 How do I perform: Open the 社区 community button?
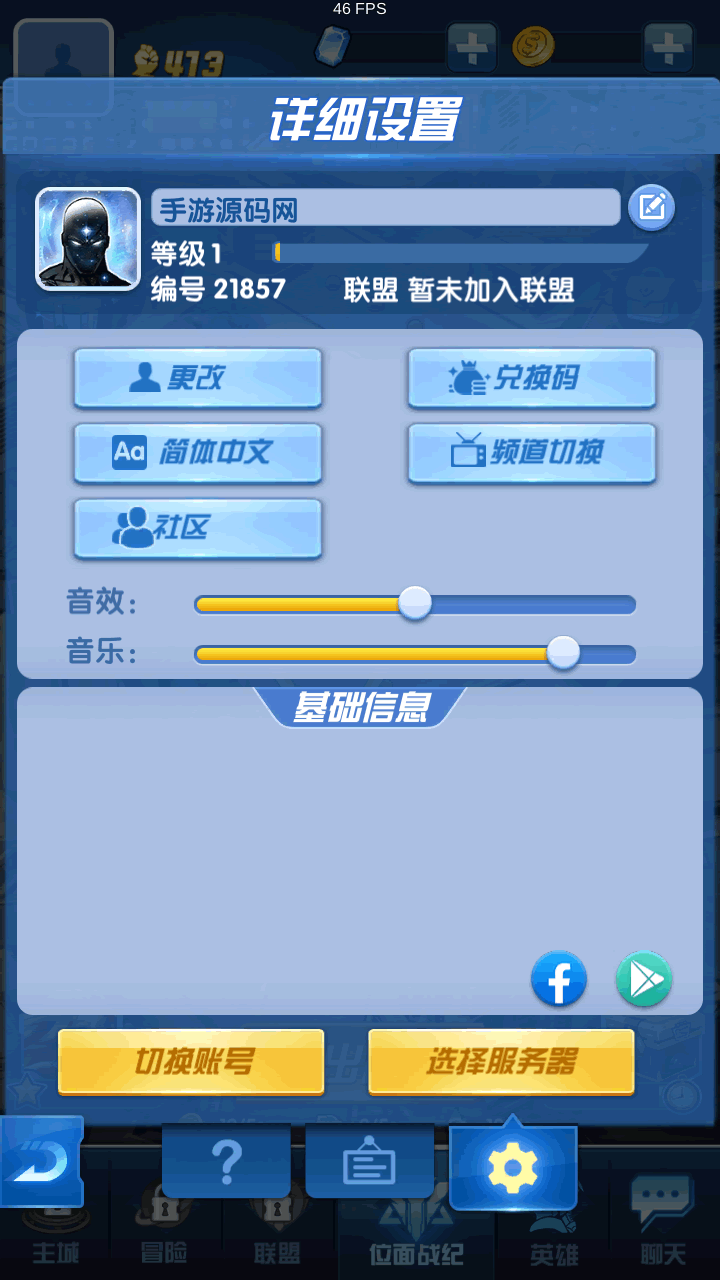point(198,528)
